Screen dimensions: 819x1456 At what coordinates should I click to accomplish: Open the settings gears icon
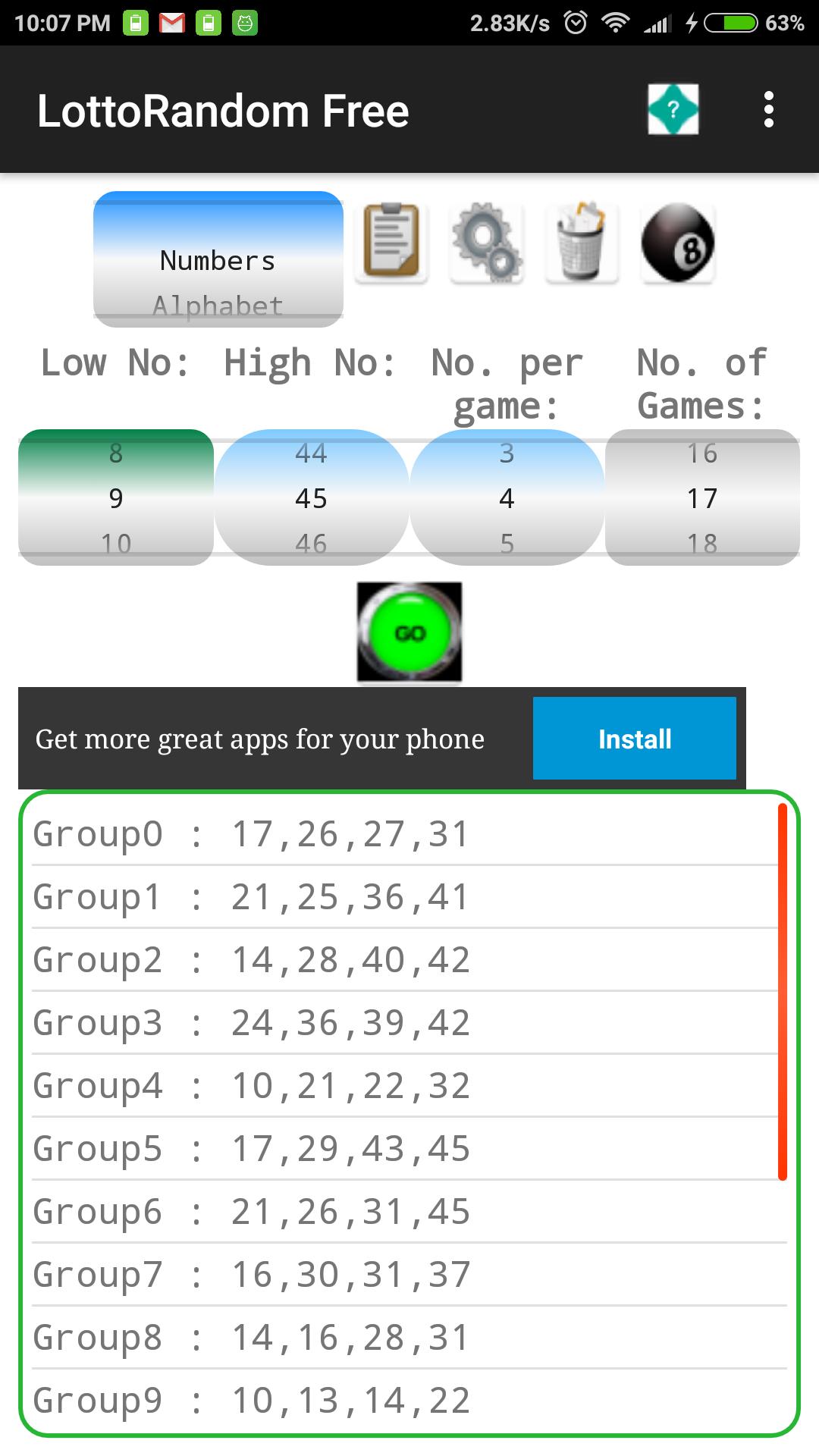486,243
